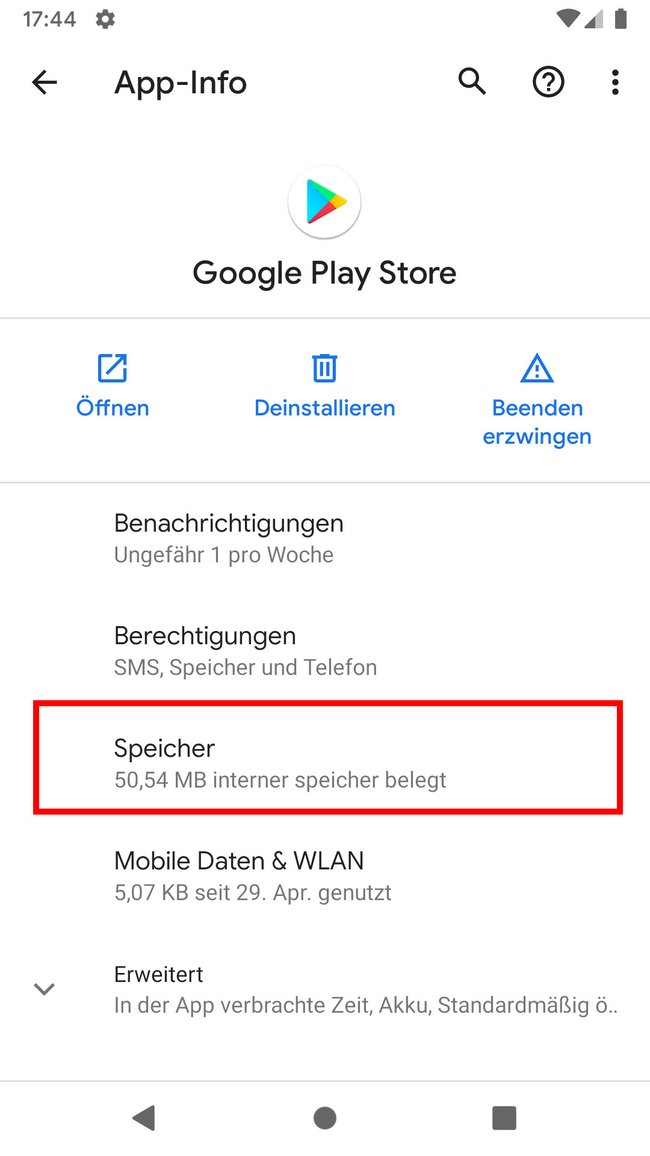Viewport: 650px width, 1156px height.
Task: Open Mobile Daten & WLAN usage
Action: click(x=325, y=876)
